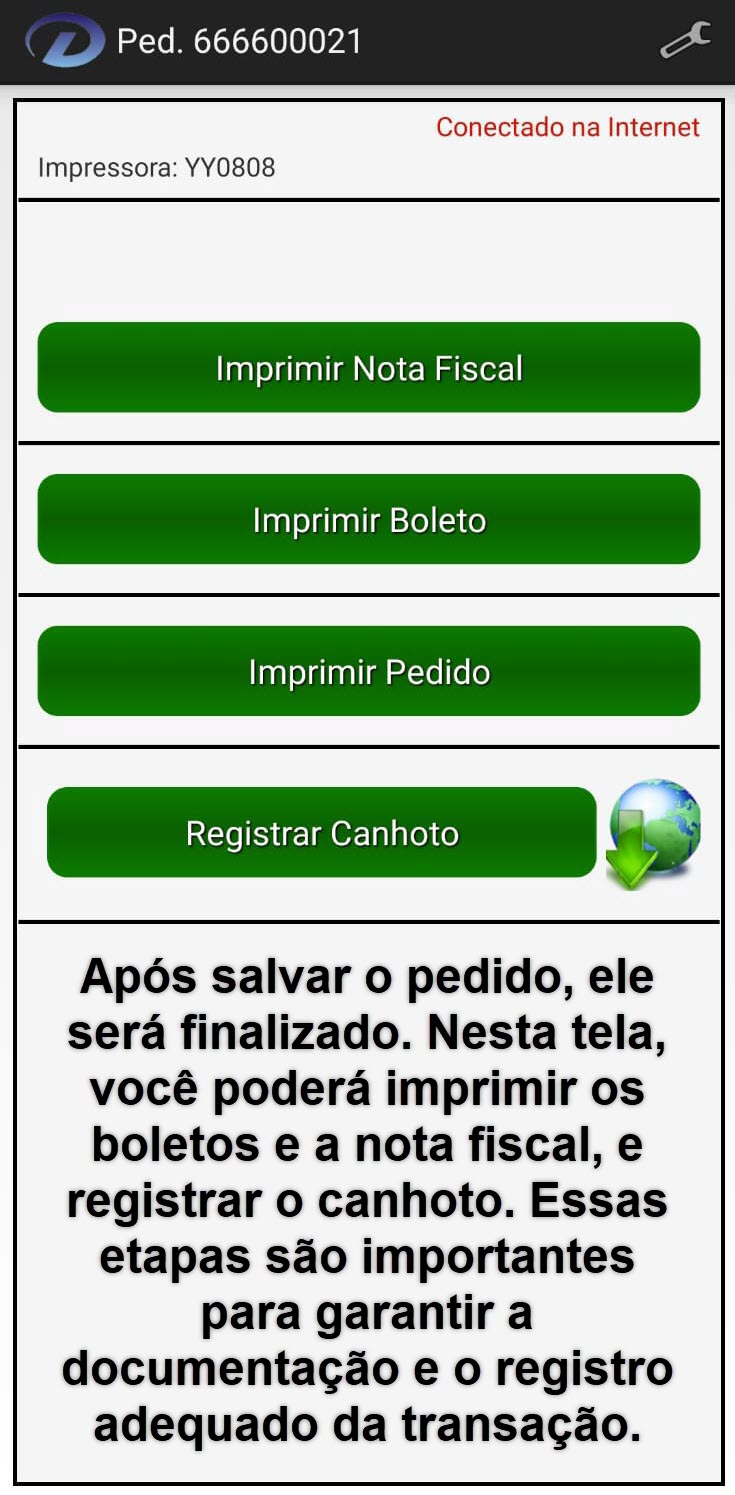735x1495 pixels.
Task: Select Imprimir Pedido button
Action: pos(368,671)
